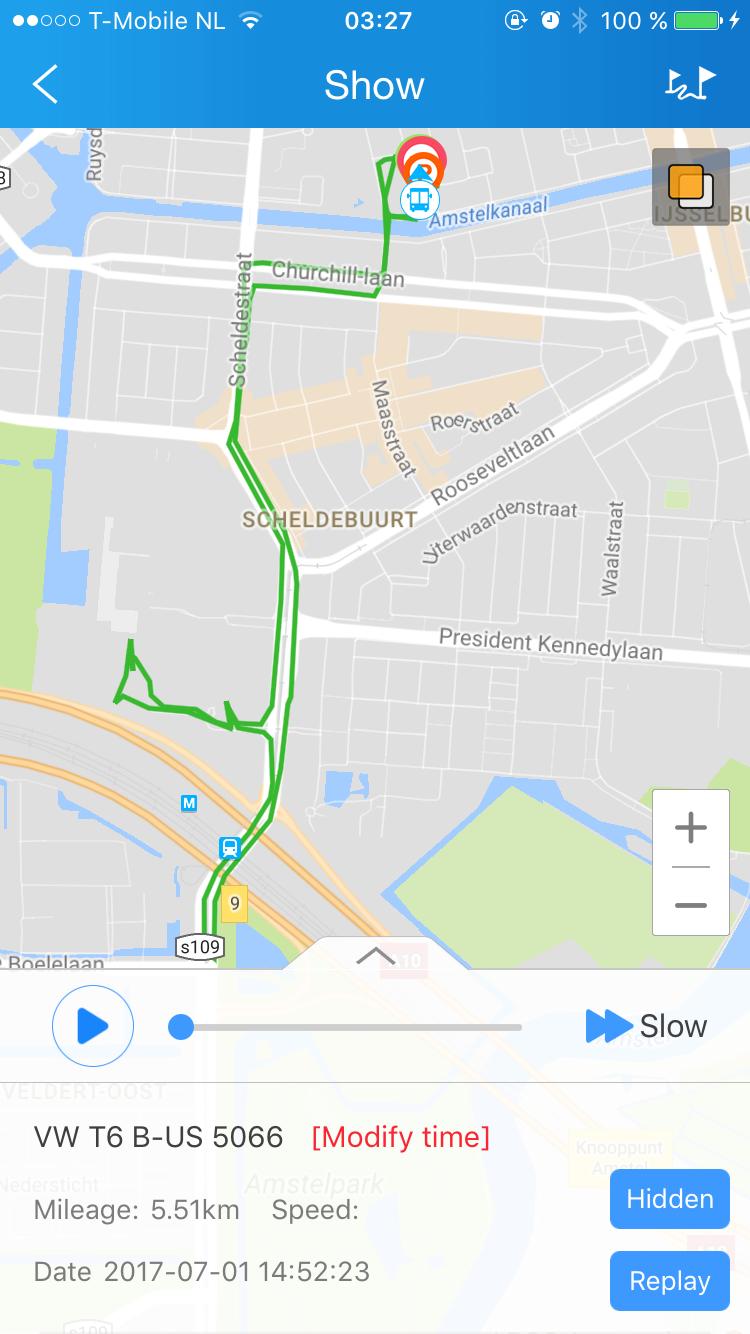
Task: Tap the red Modify time link
Action: click(x=401, y=1137)
